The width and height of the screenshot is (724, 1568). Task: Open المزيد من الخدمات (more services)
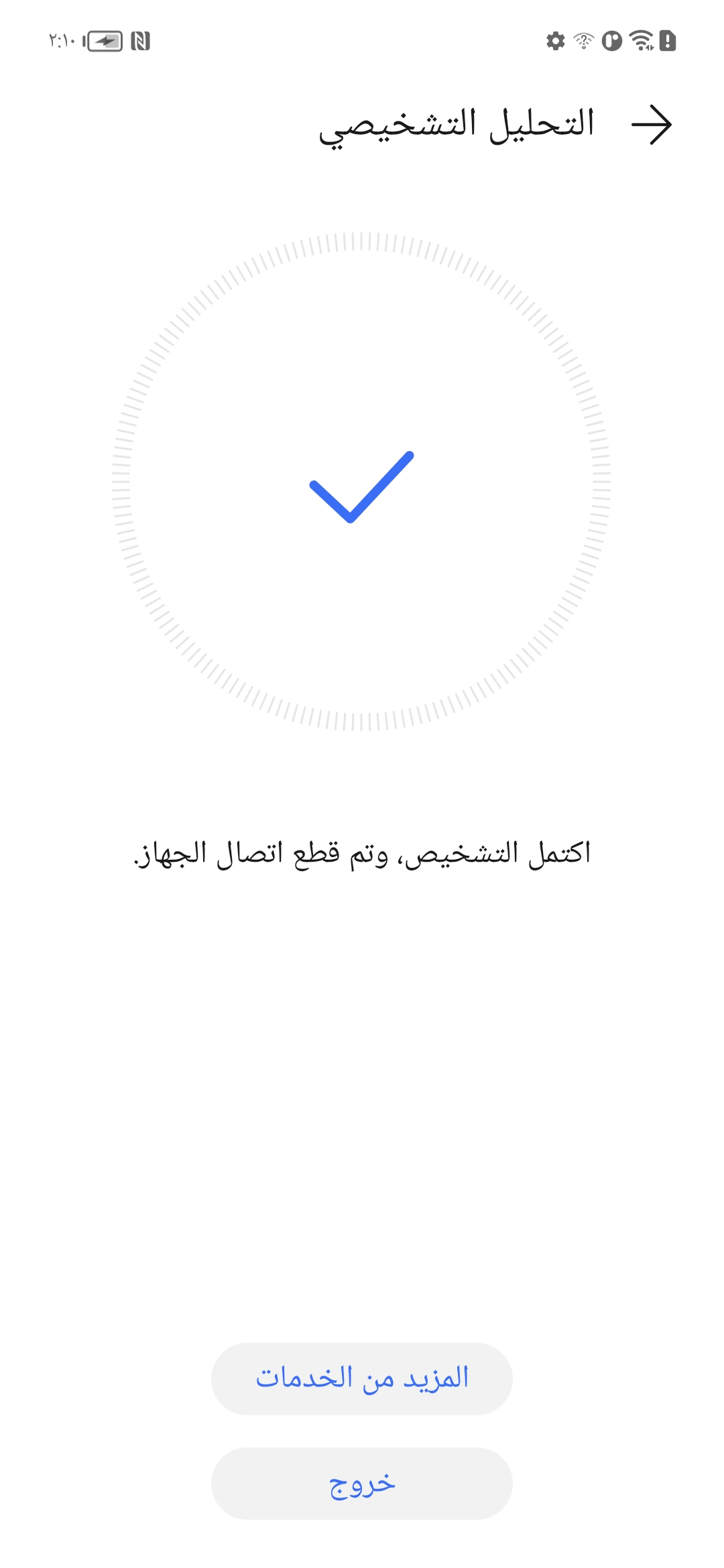[x=362, y=1378]
